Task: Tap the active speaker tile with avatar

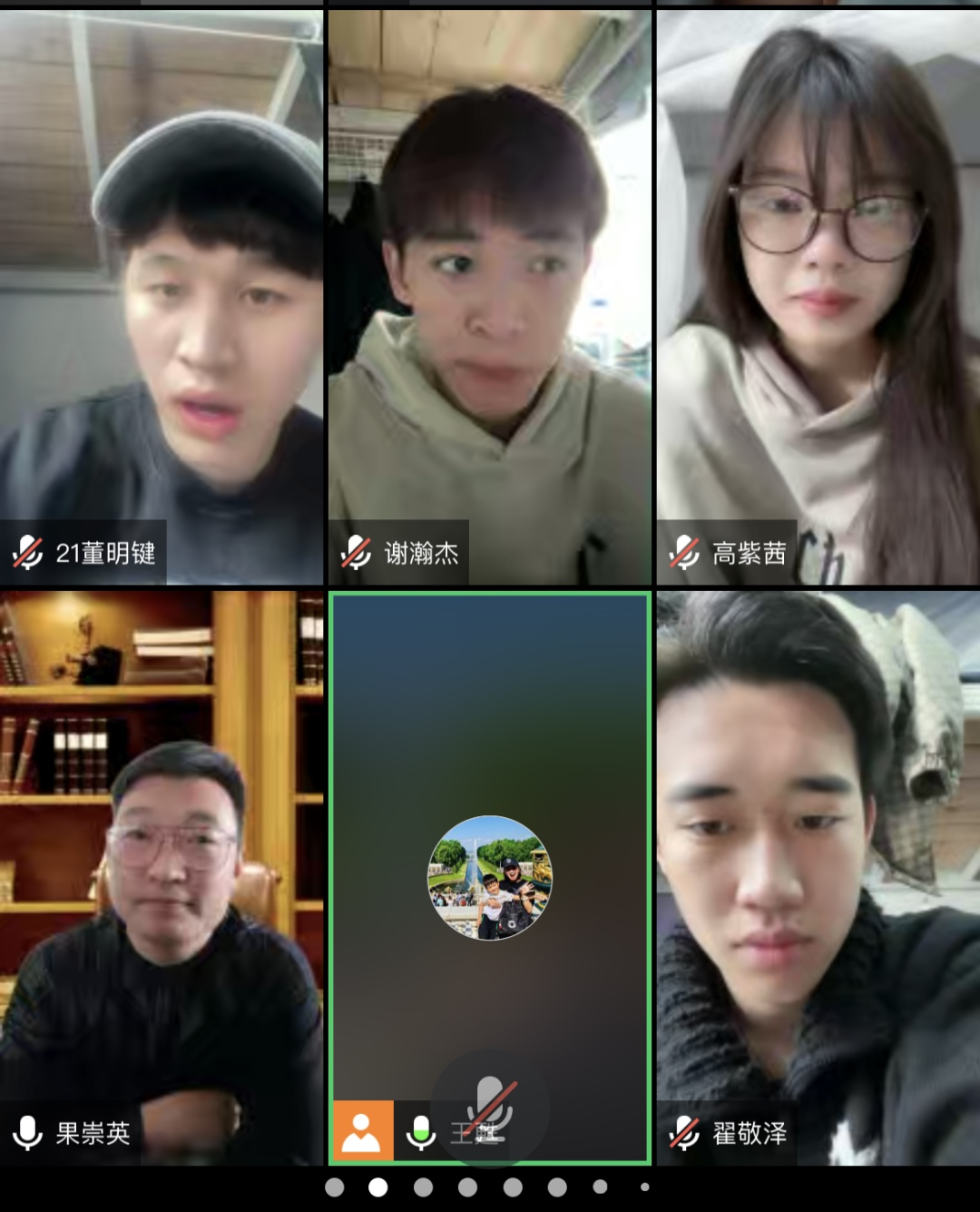Action: coord(489,877)
